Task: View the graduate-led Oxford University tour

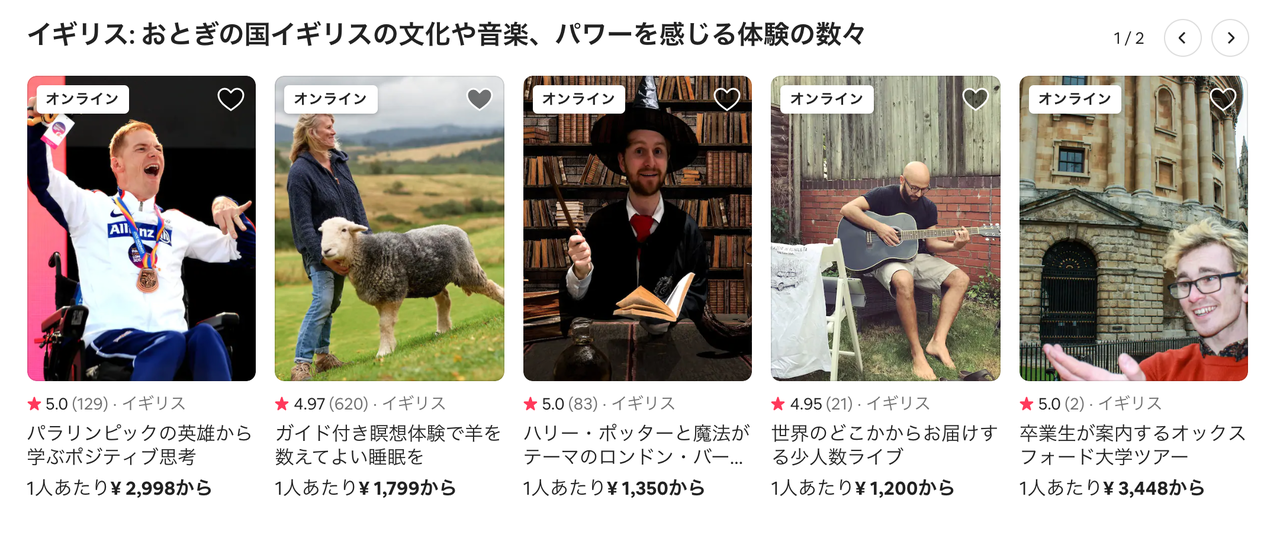Action: pyautogui.click(x=1133, y=240)
